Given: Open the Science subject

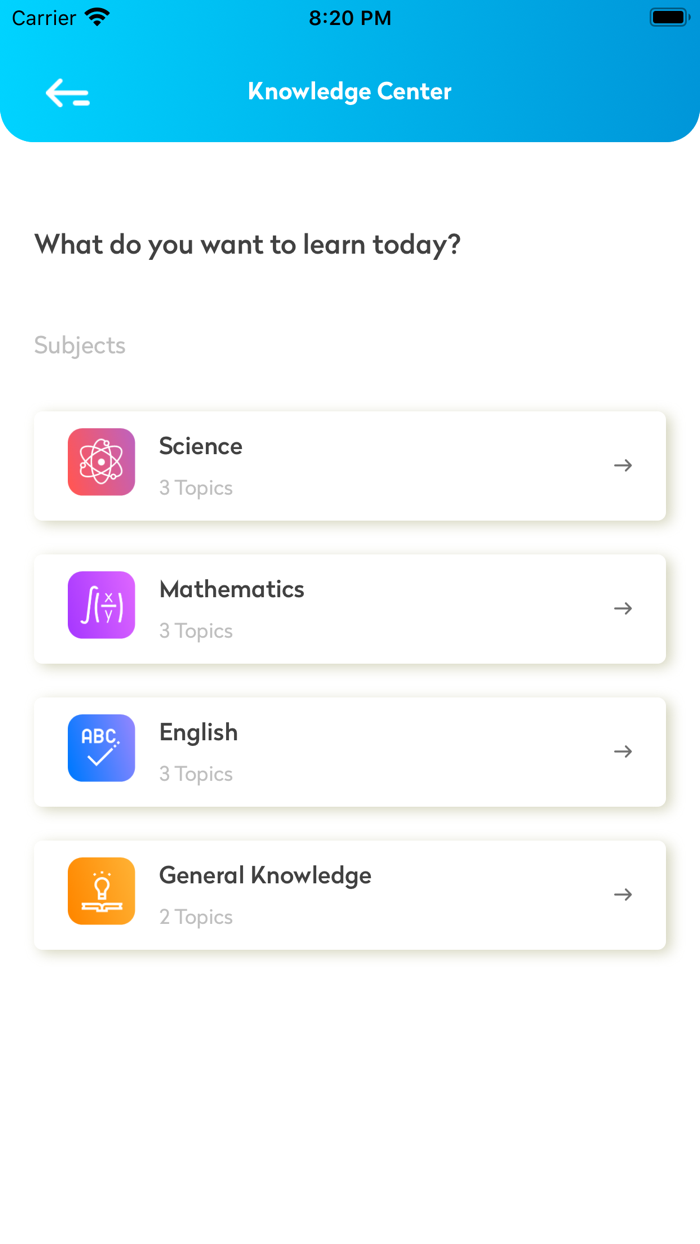Looking at the screenshot, I should (349, 466).
